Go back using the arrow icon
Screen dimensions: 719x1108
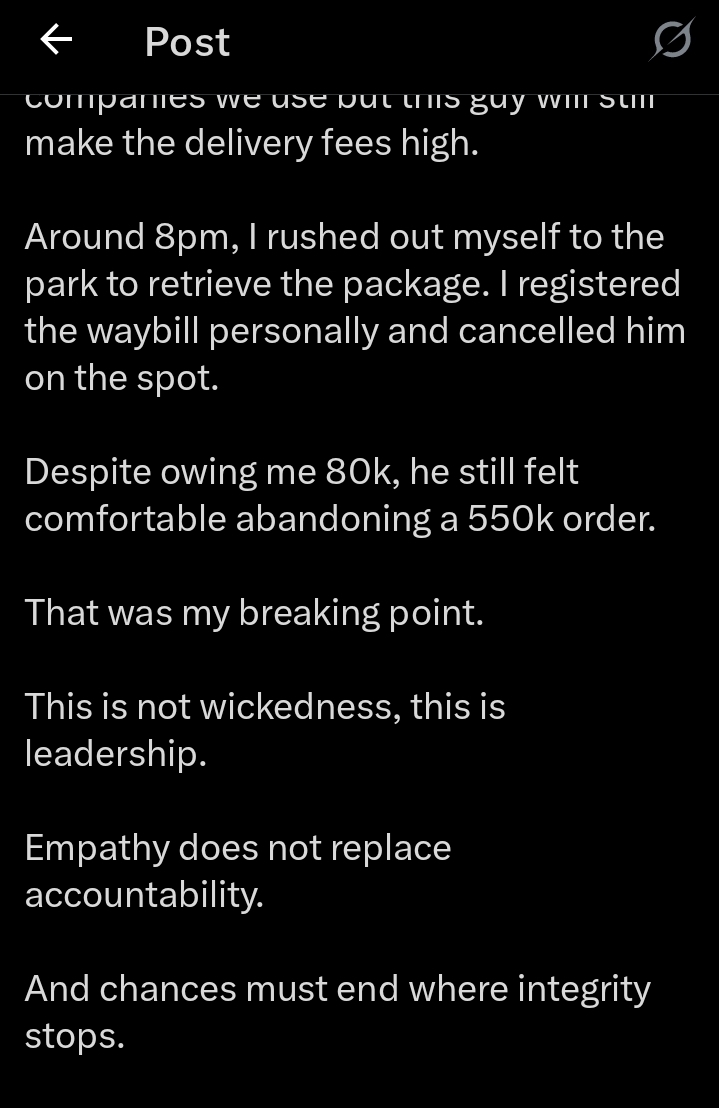click(x=56, y=41)
